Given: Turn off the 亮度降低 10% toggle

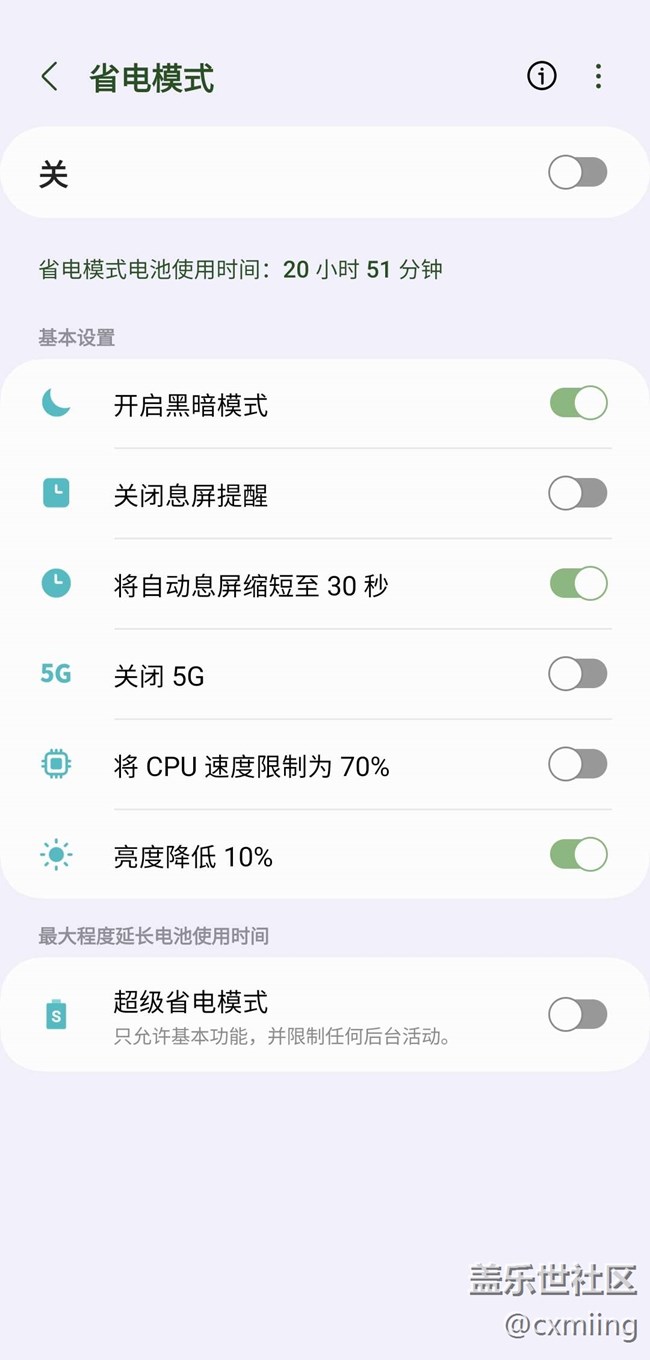Looking at the screenshot, I should click(578, 855).
